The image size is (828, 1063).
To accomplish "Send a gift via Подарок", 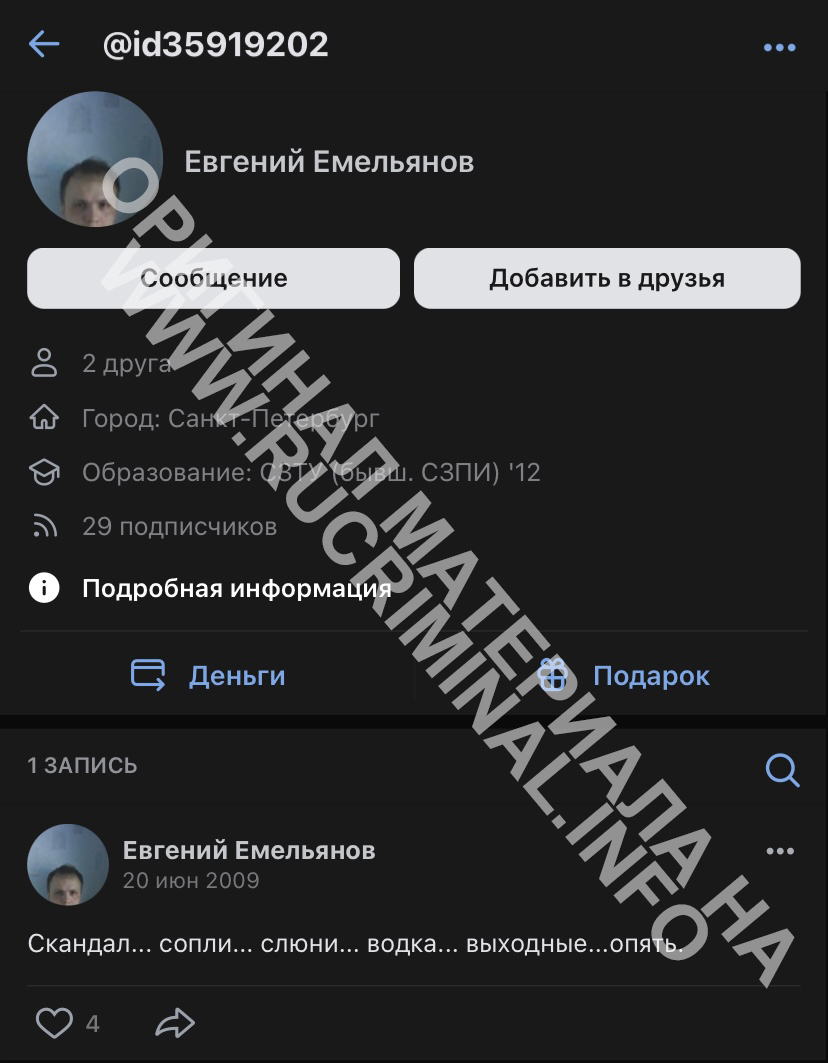I will tap(624, 676).
